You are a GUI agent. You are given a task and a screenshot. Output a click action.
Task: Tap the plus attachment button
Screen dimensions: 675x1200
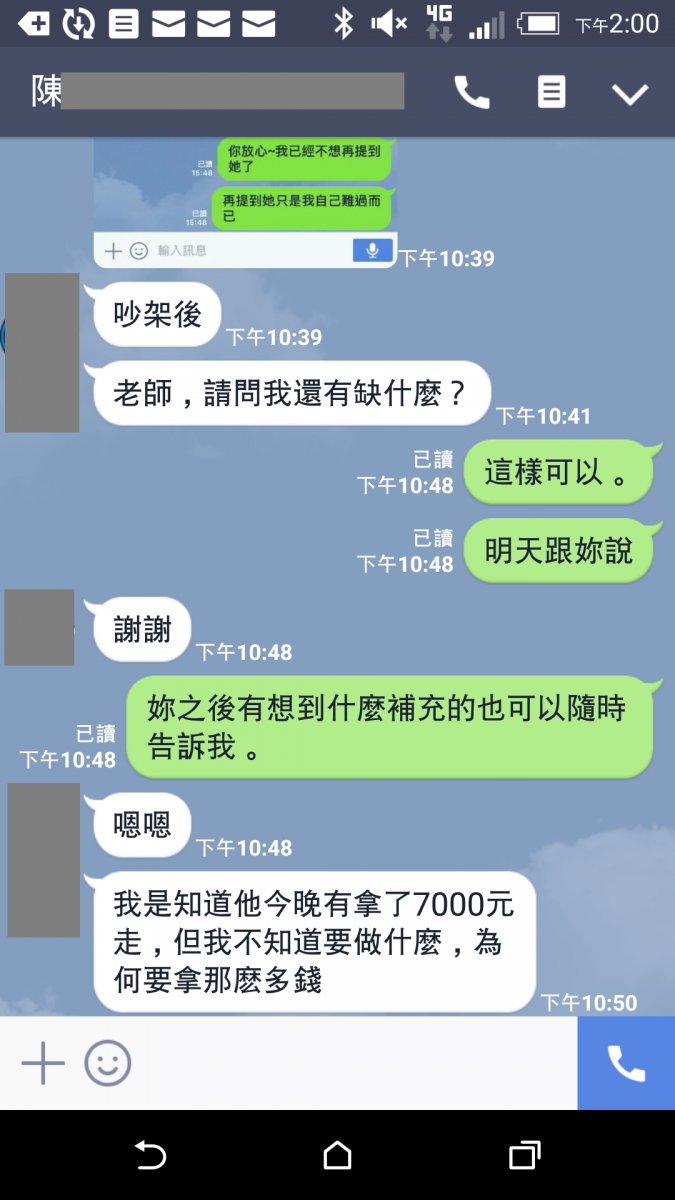43,1063
